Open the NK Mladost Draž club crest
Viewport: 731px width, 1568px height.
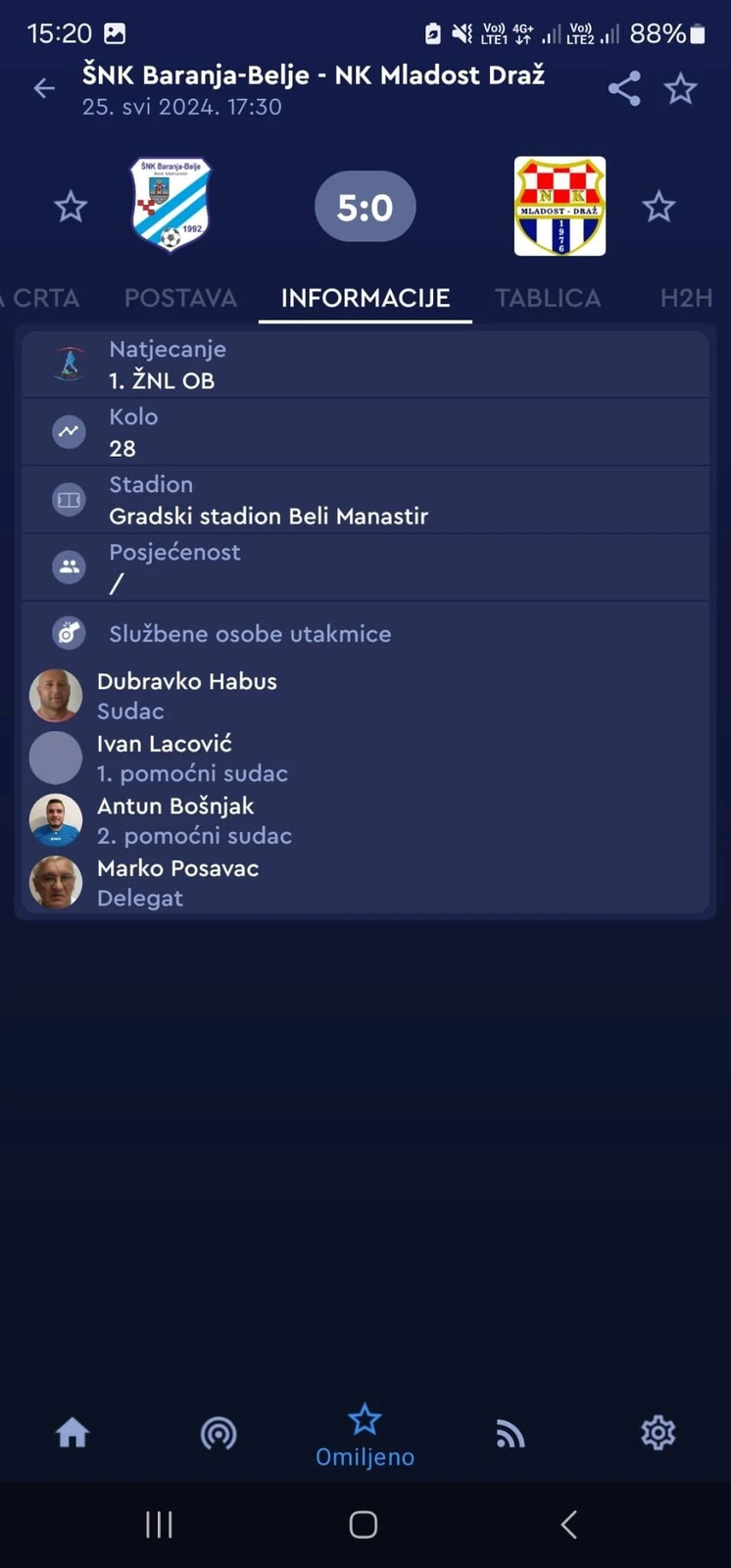point(560,206)
